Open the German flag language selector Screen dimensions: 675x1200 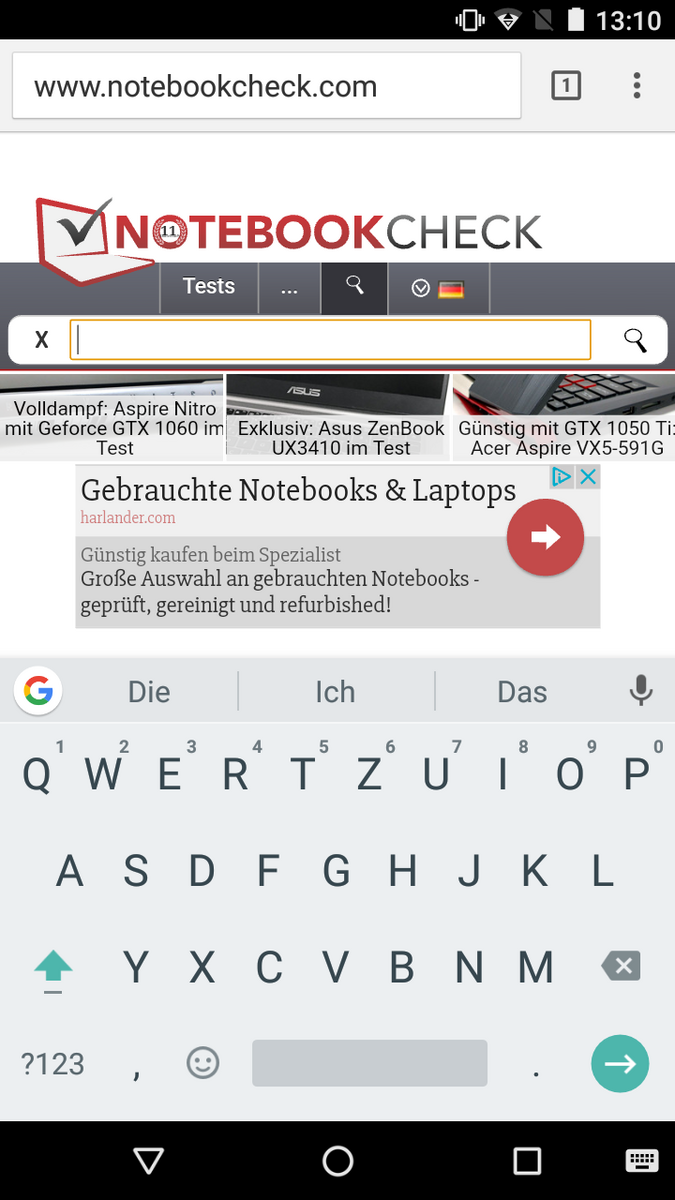[438, 289]
